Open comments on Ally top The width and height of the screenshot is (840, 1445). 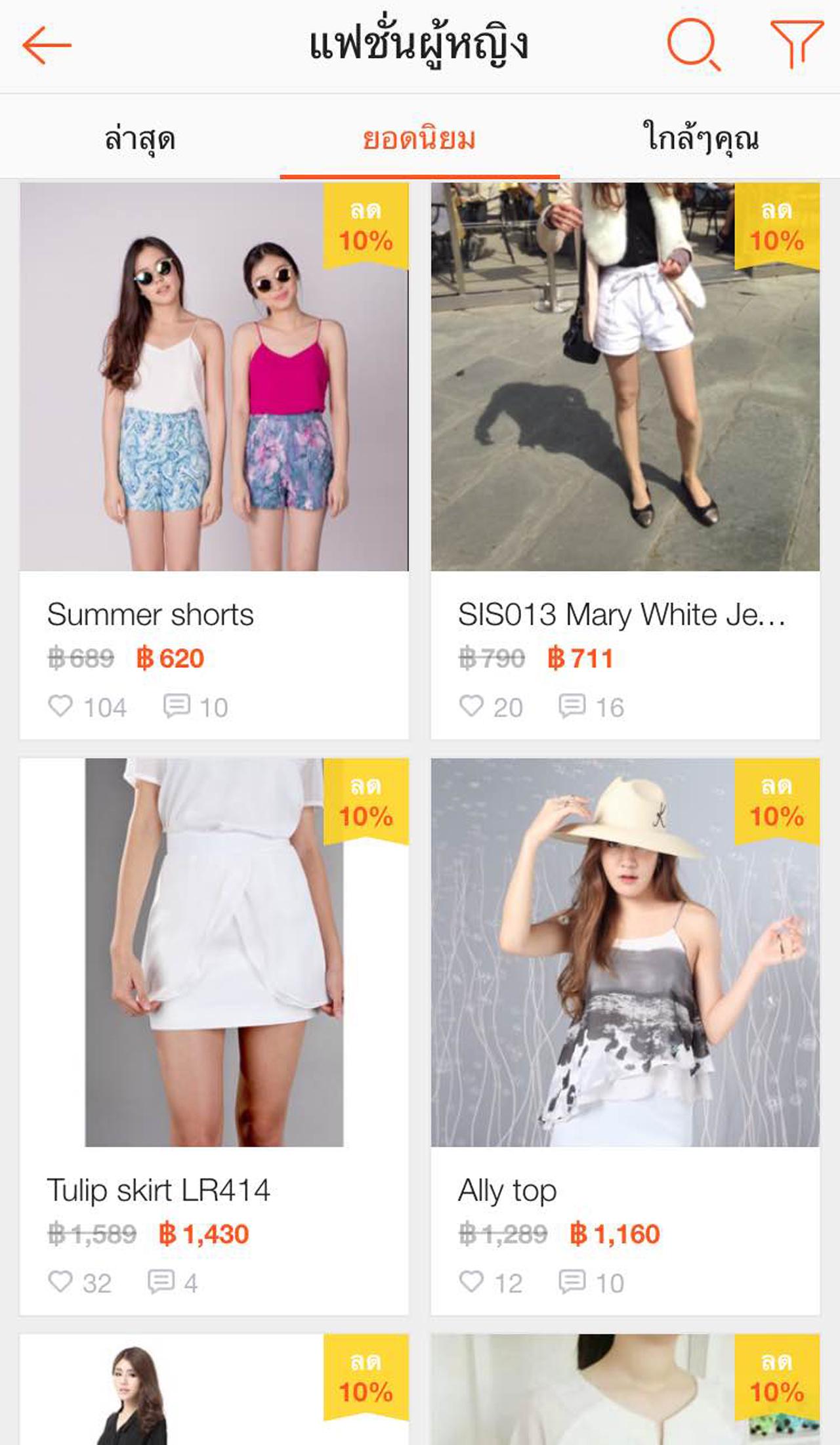(572, 1282)
